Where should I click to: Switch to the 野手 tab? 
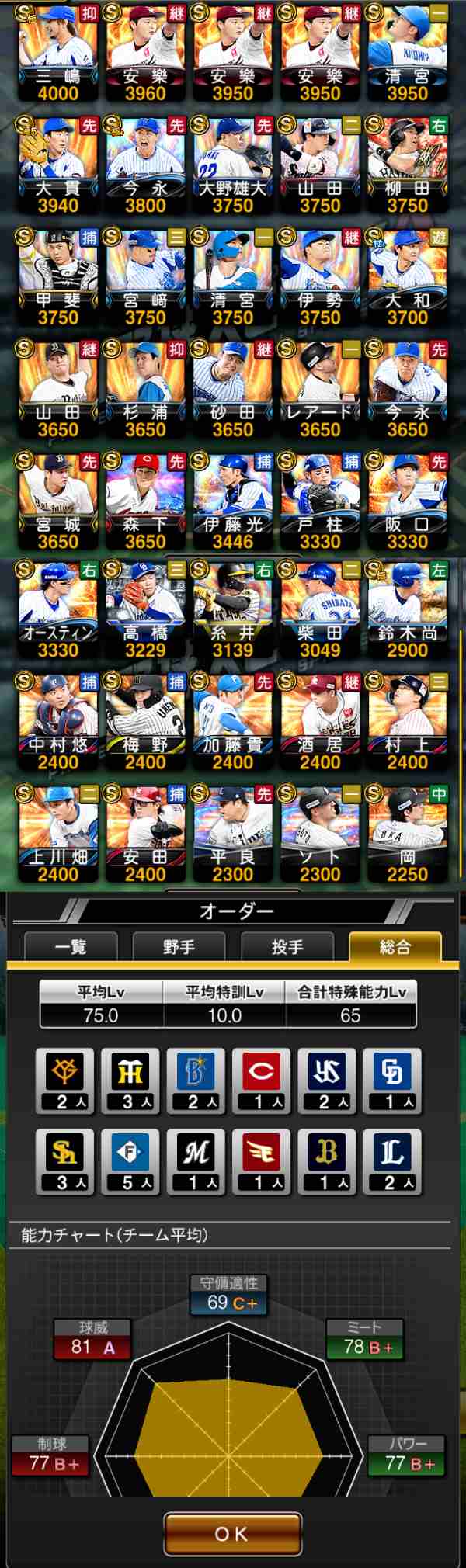(x=179, y=946)
